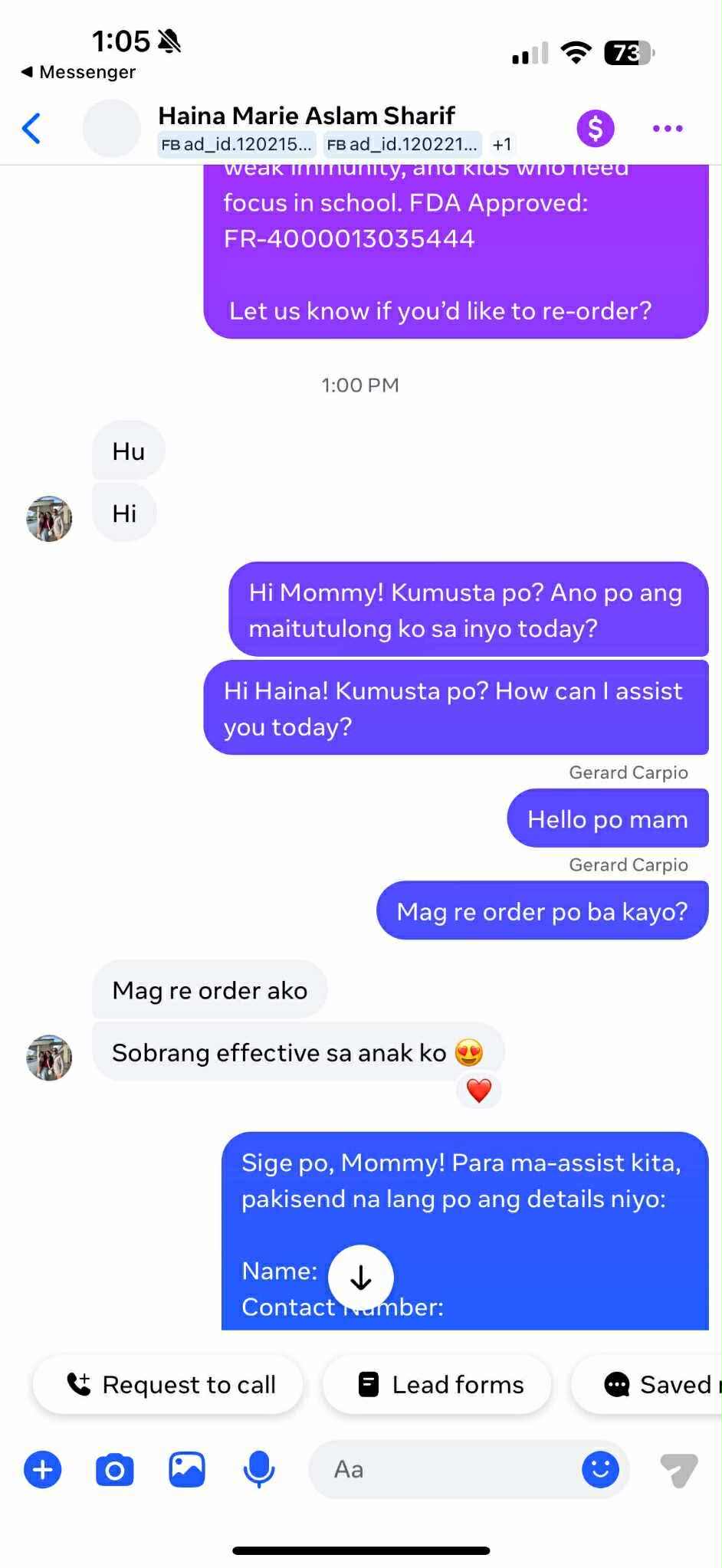The height and width of the screenshot is (1568, 722).
Task: Jump to latest message with down arrow
Action: [x=361, y=1278]
